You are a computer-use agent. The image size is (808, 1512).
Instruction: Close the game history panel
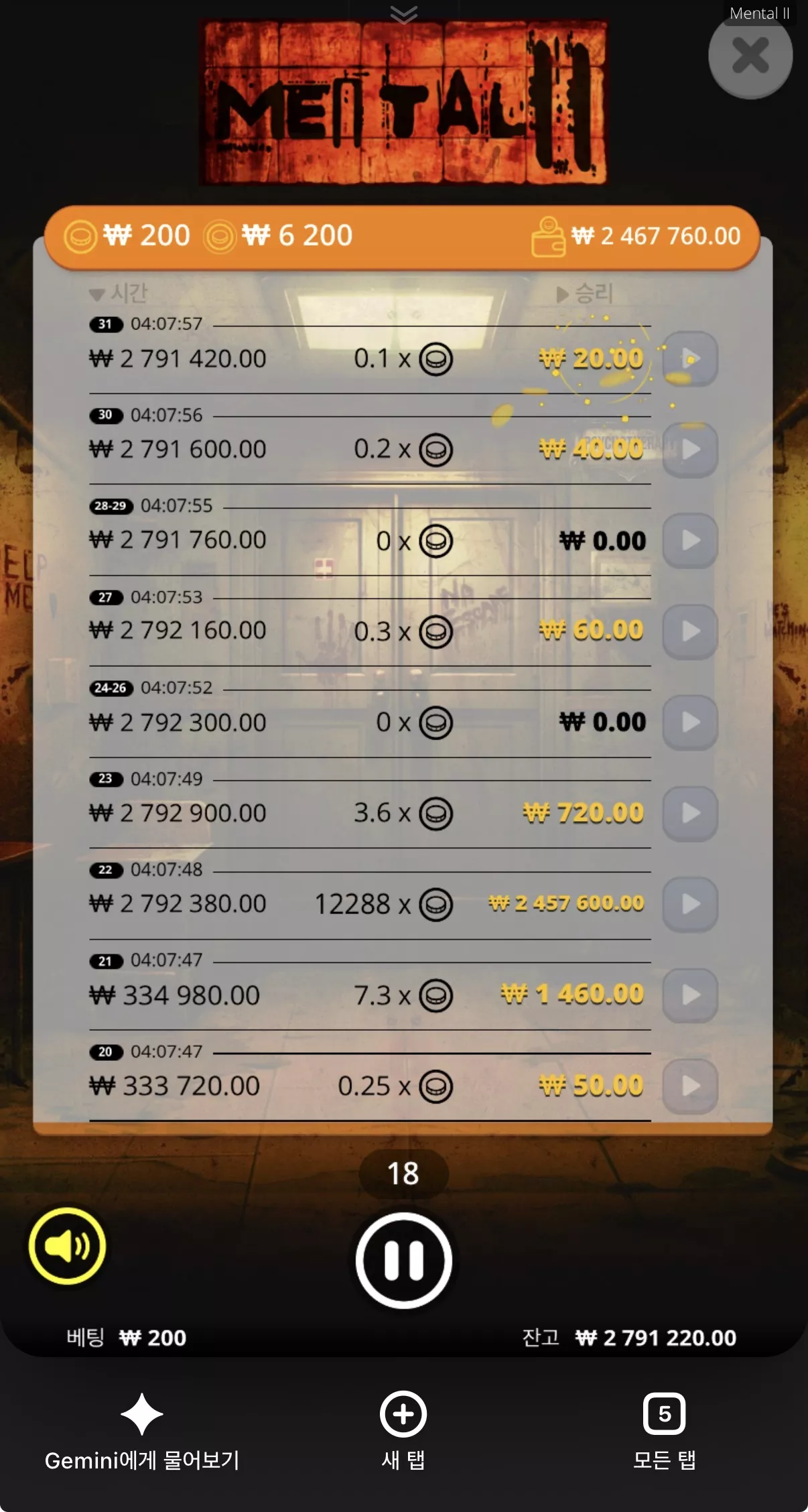(750, 56)
